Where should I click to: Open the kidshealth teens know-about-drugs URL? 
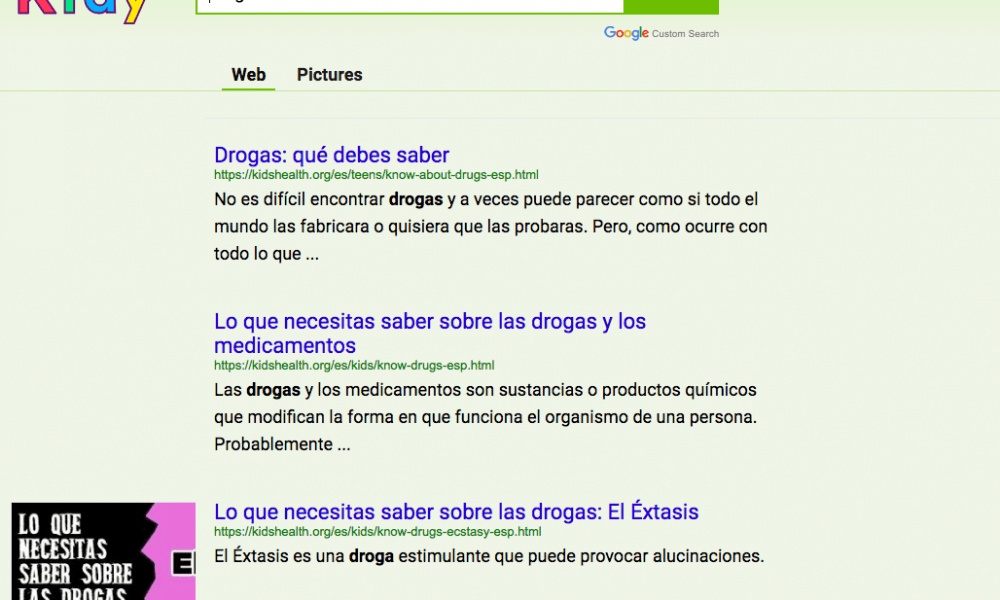tap(376, 175)
